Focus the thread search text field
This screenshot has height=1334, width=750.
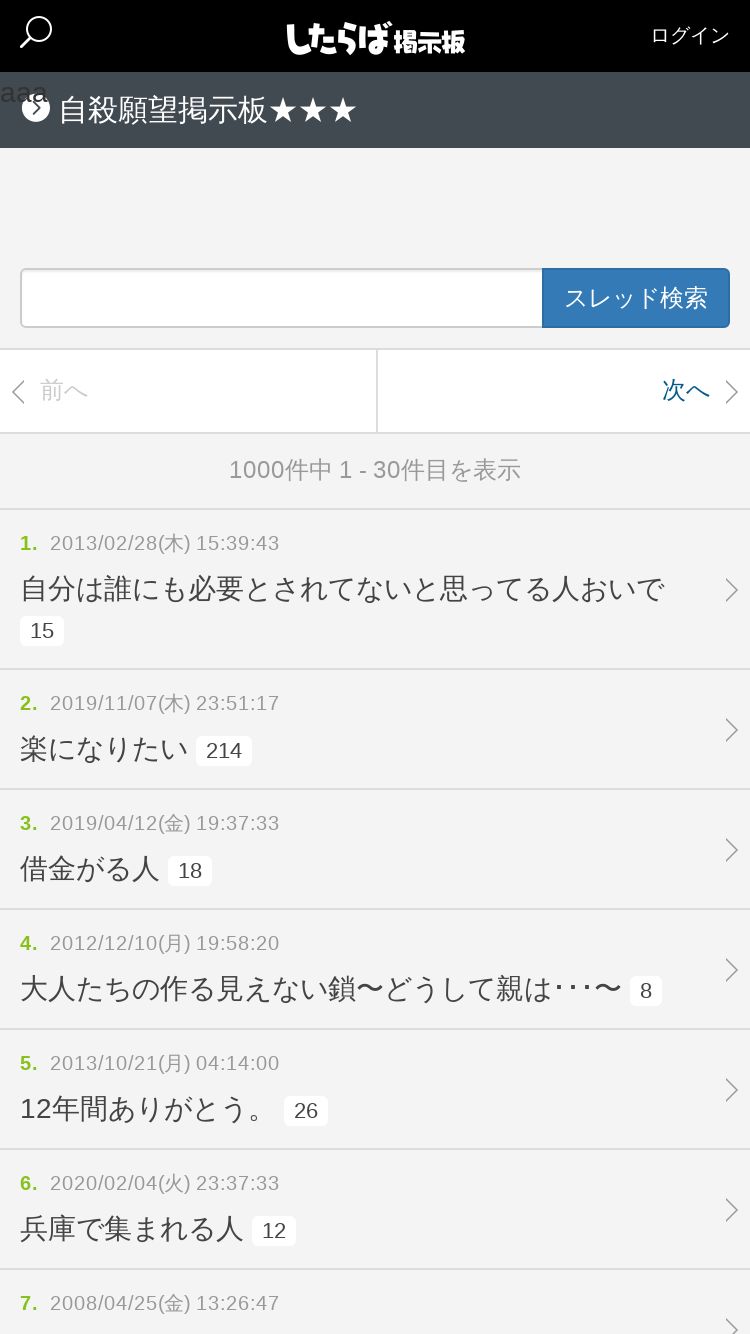[281, 298]
